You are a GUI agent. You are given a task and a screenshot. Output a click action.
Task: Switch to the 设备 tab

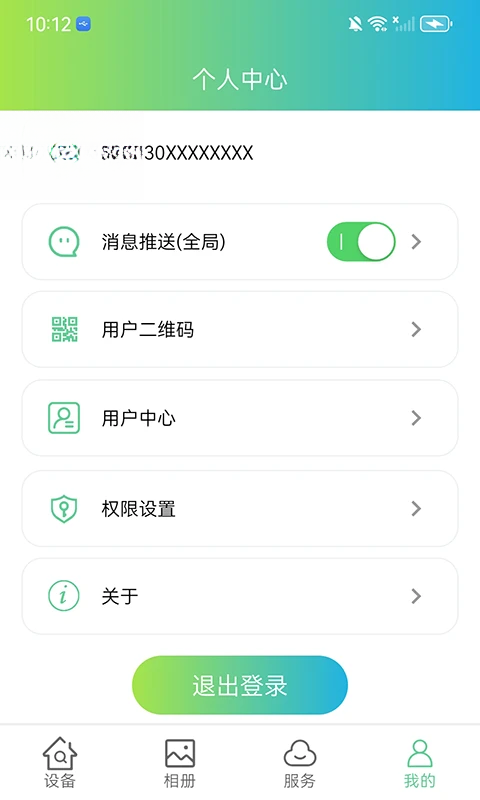pos(60,763)
